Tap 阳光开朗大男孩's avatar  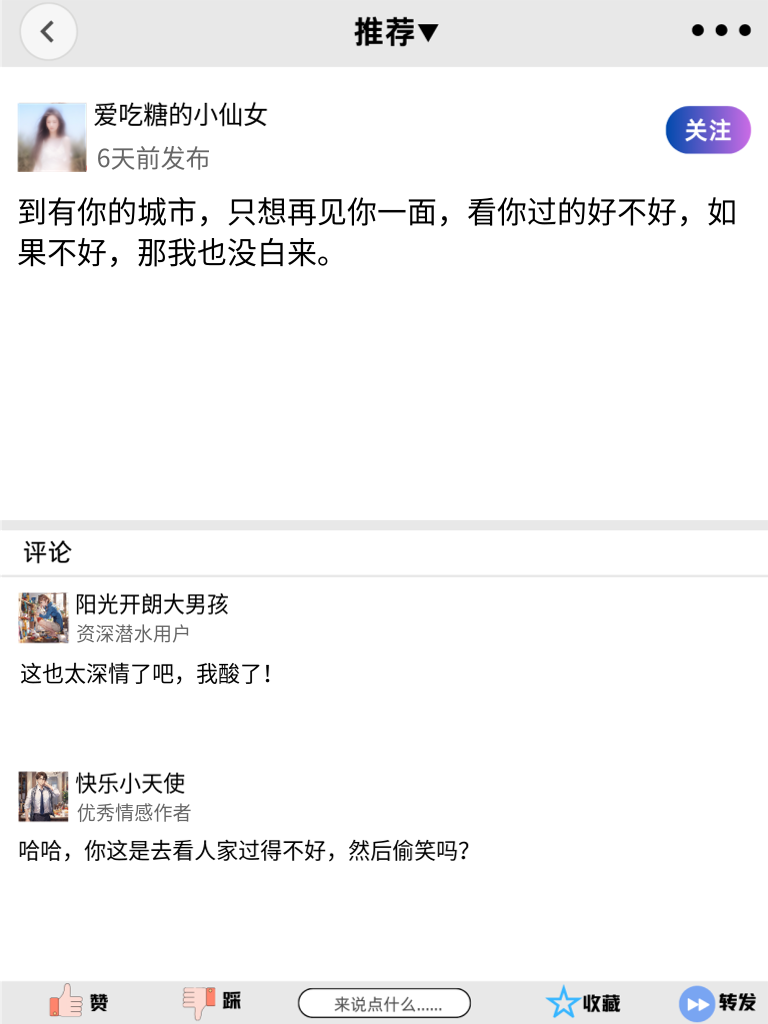41,618
